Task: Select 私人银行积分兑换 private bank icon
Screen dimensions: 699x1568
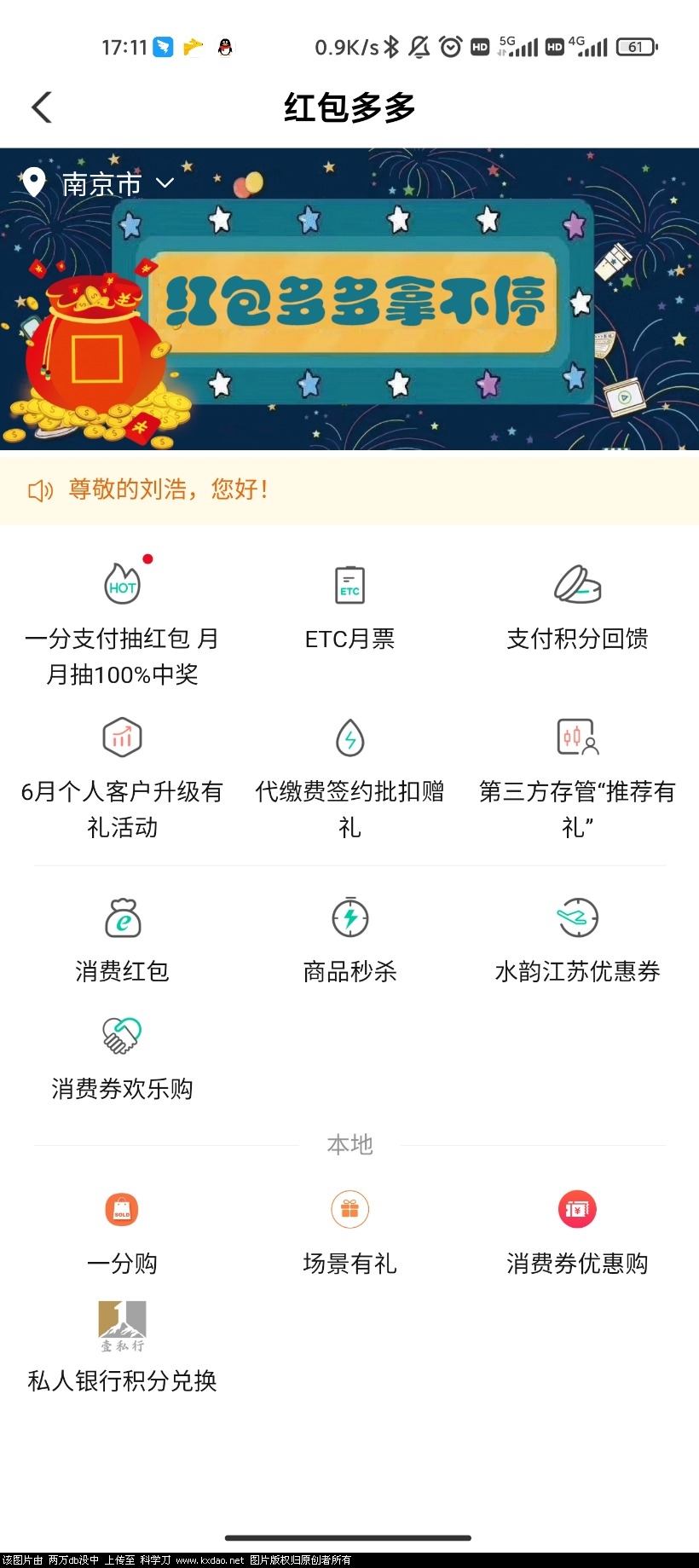Action: 122,1327
